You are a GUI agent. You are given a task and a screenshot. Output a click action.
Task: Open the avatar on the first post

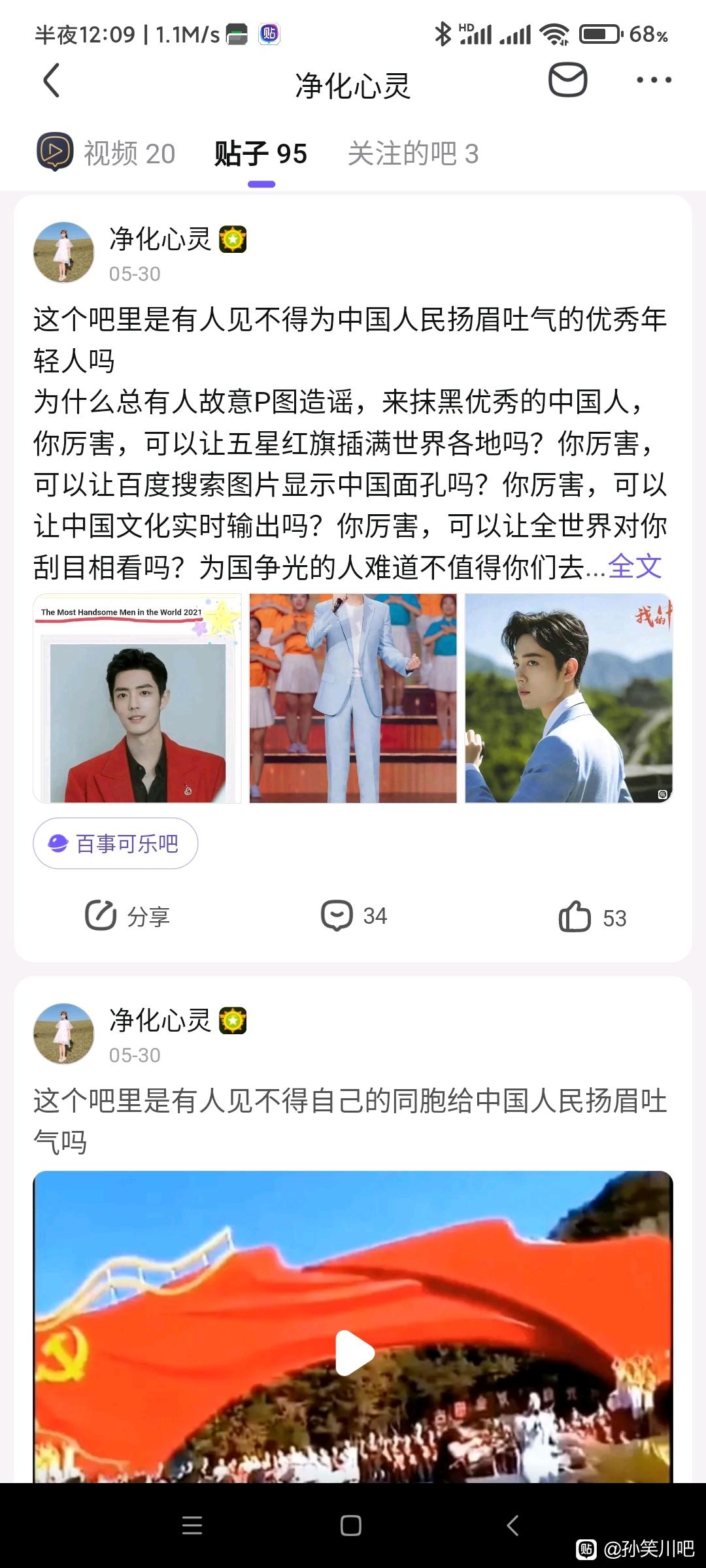[64, 252]
